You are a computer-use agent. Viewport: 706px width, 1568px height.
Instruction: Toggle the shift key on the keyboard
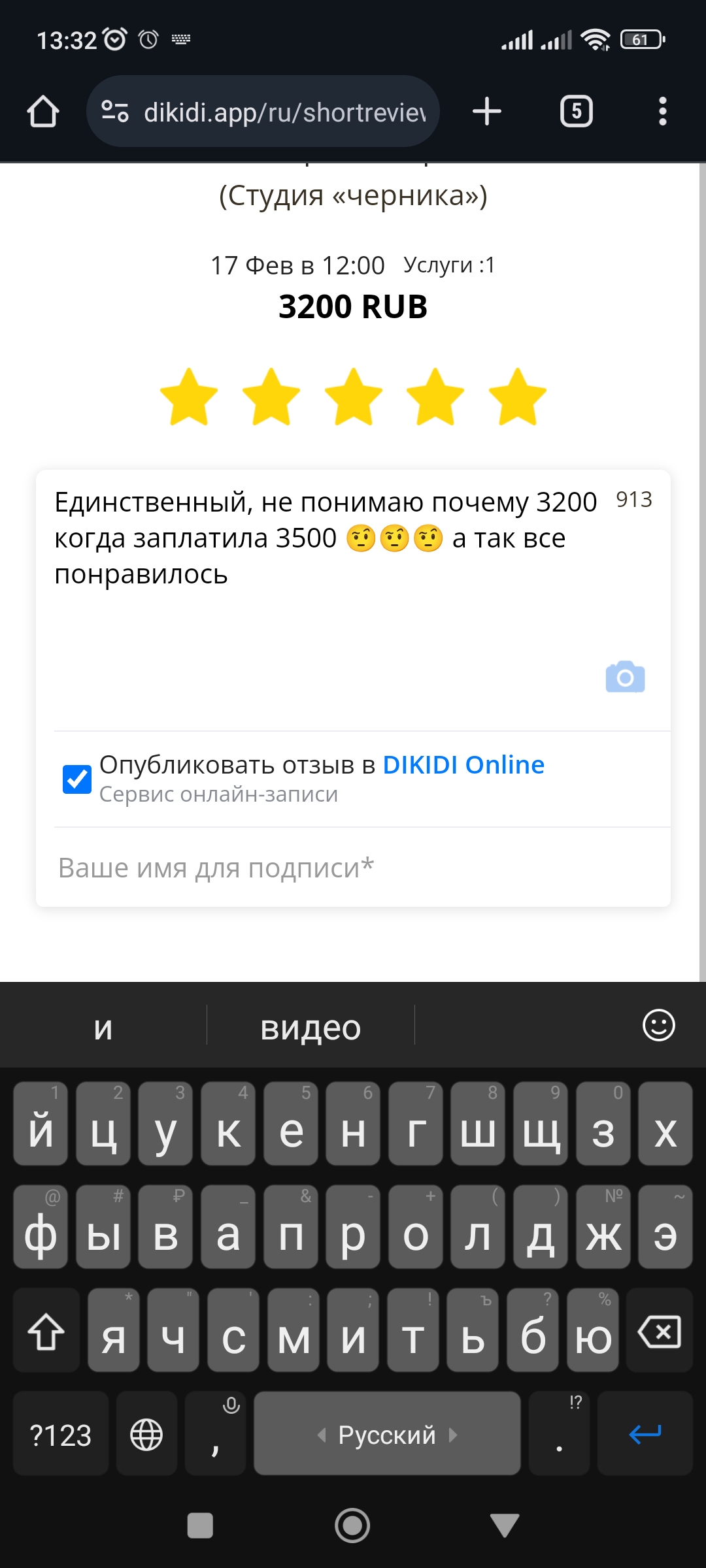point(46,1330)
